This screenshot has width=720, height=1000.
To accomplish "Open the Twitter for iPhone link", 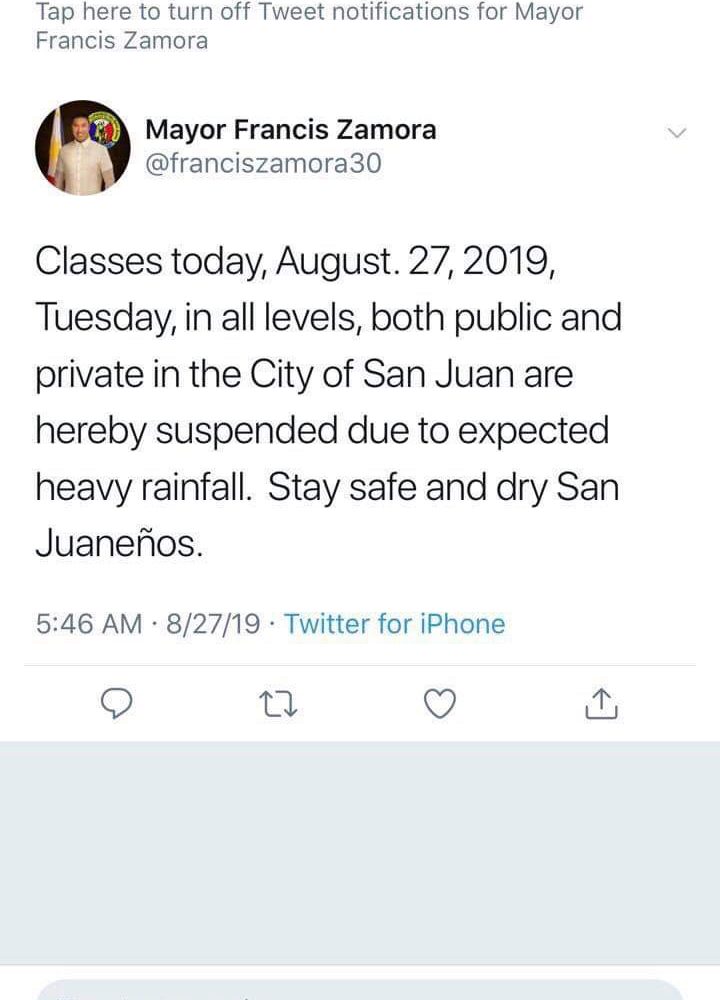I will coord(394,624).
